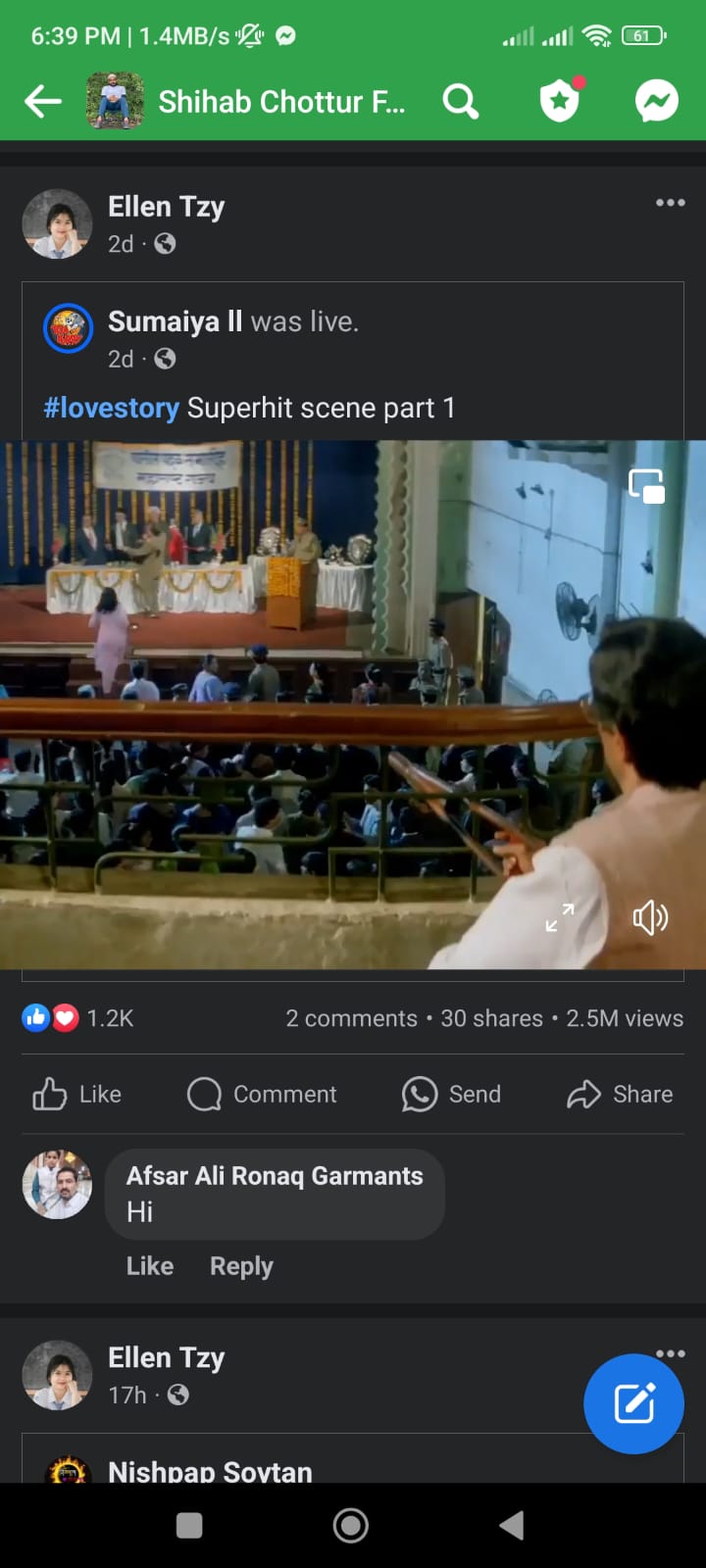Open the shield star badge icon
This screenshot has height=1568, width=706.
pyautogui.click(x=560, y=100)
